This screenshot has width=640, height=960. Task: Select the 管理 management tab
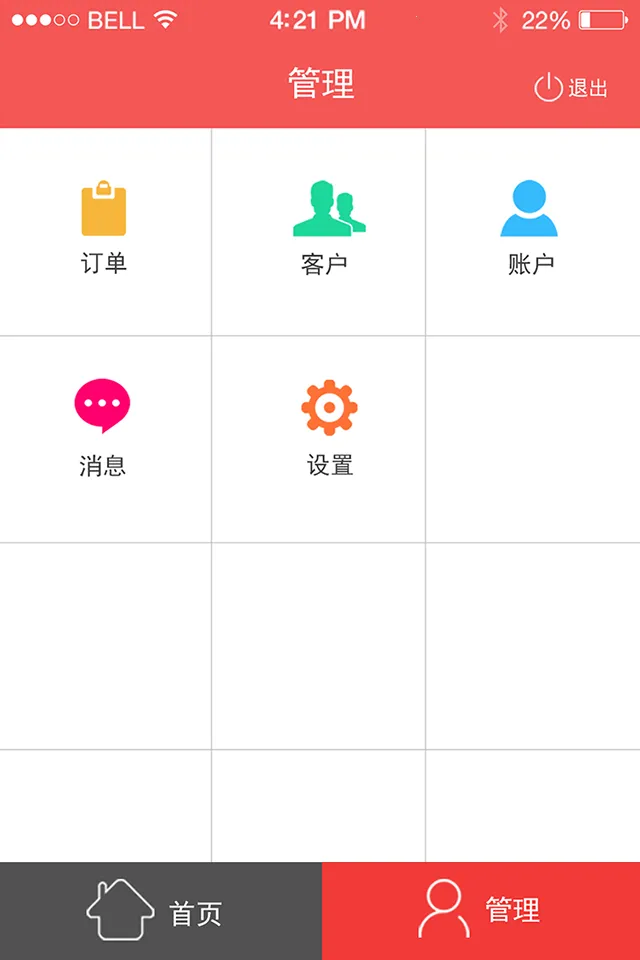click(481, 911)
